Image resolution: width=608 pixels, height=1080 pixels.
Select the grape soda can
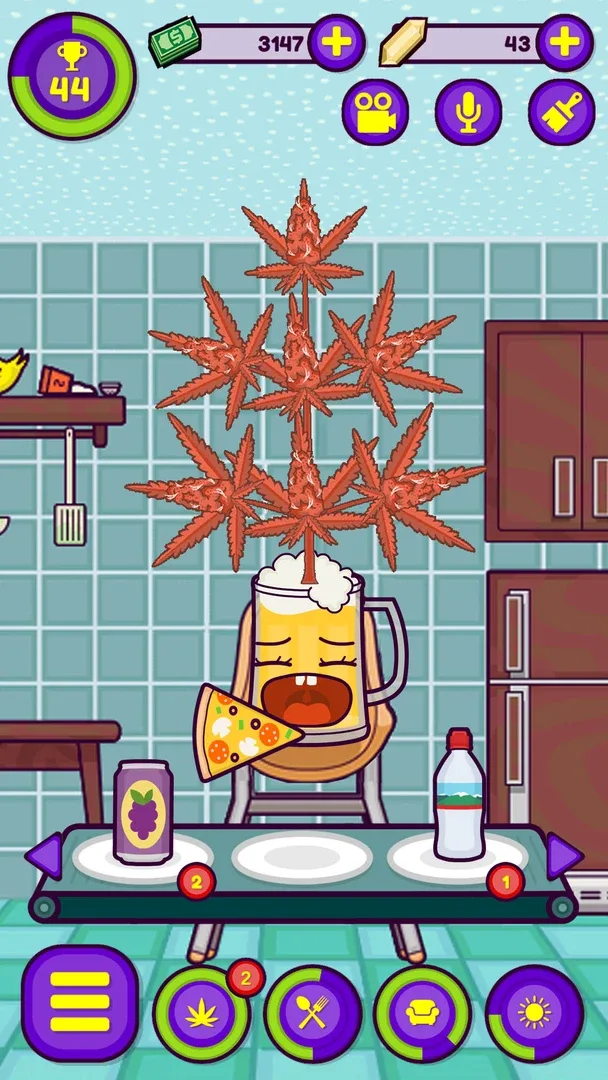(x=143, y=811)
